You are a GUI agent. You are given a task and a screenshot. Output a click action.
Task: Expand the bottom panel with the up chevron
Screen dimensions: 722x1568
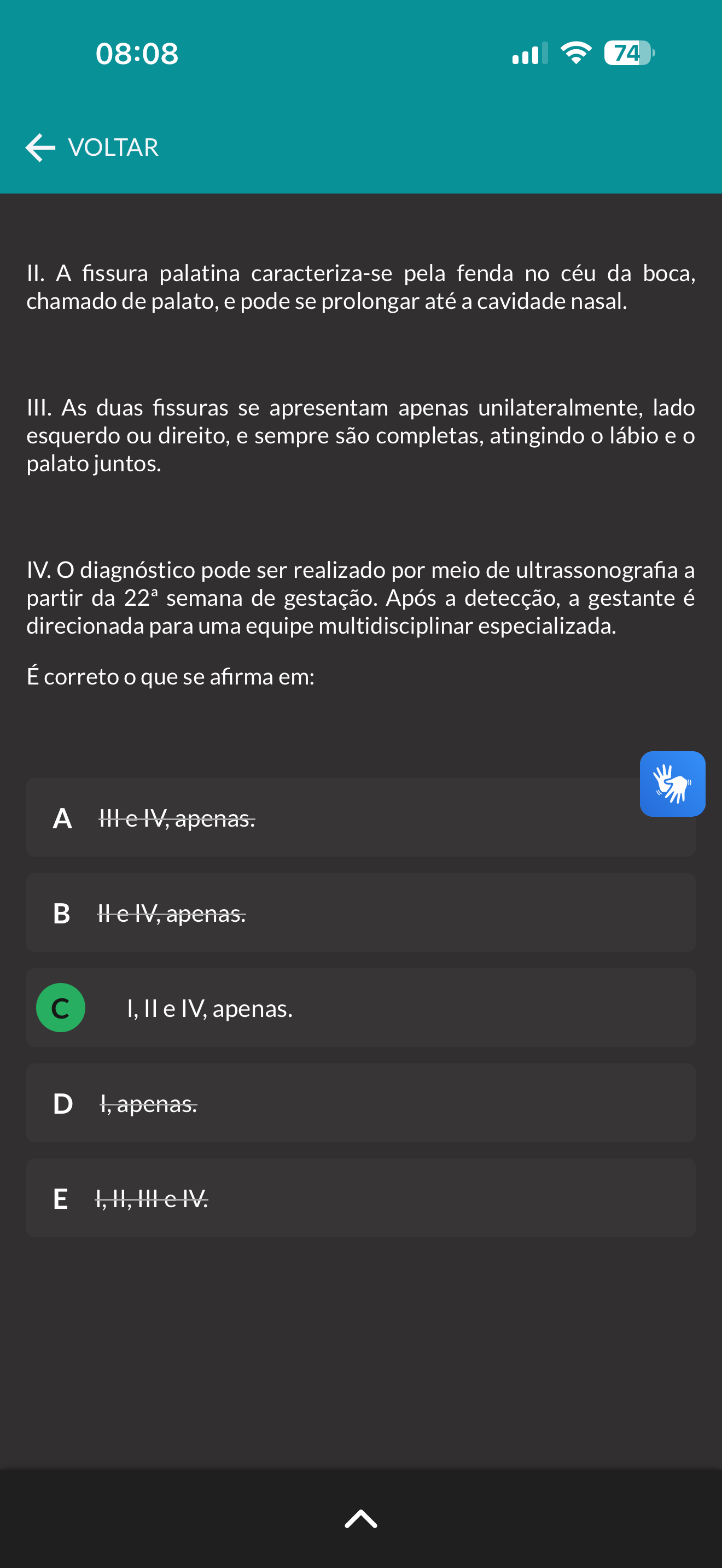point(360,1518)
